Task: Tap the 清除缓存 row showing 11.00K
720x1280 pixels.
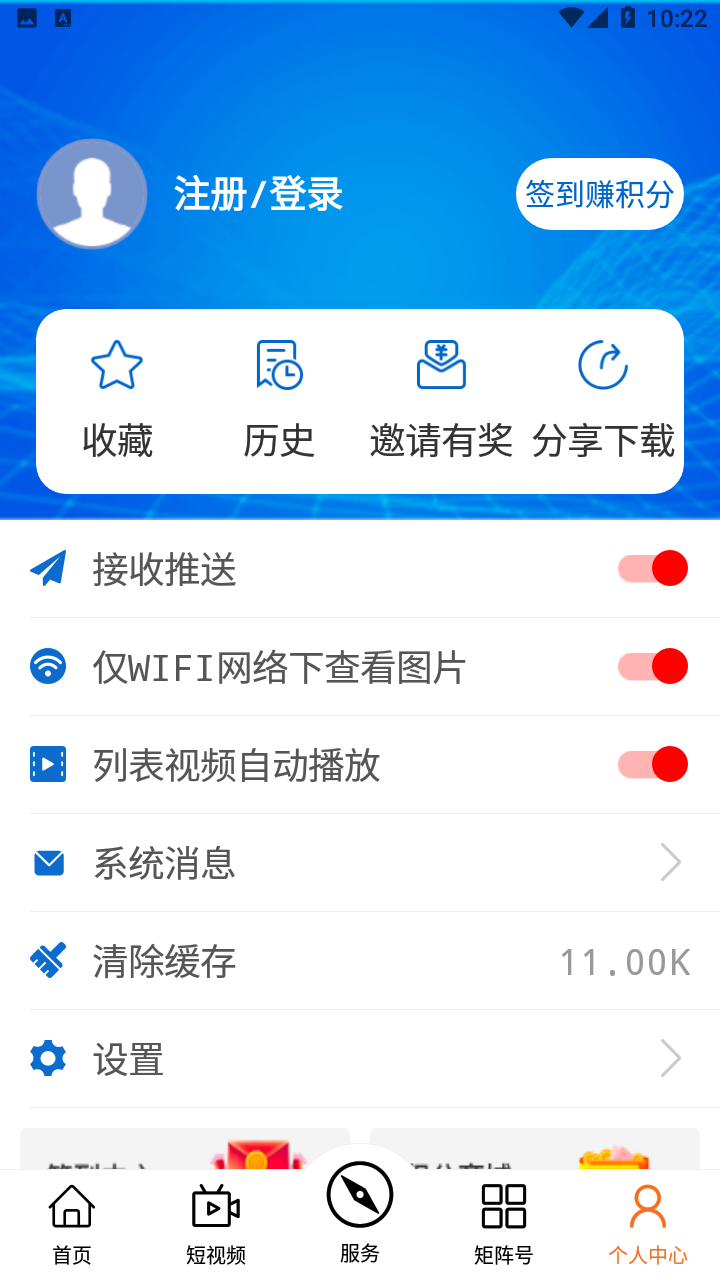Action: point(360,959)
